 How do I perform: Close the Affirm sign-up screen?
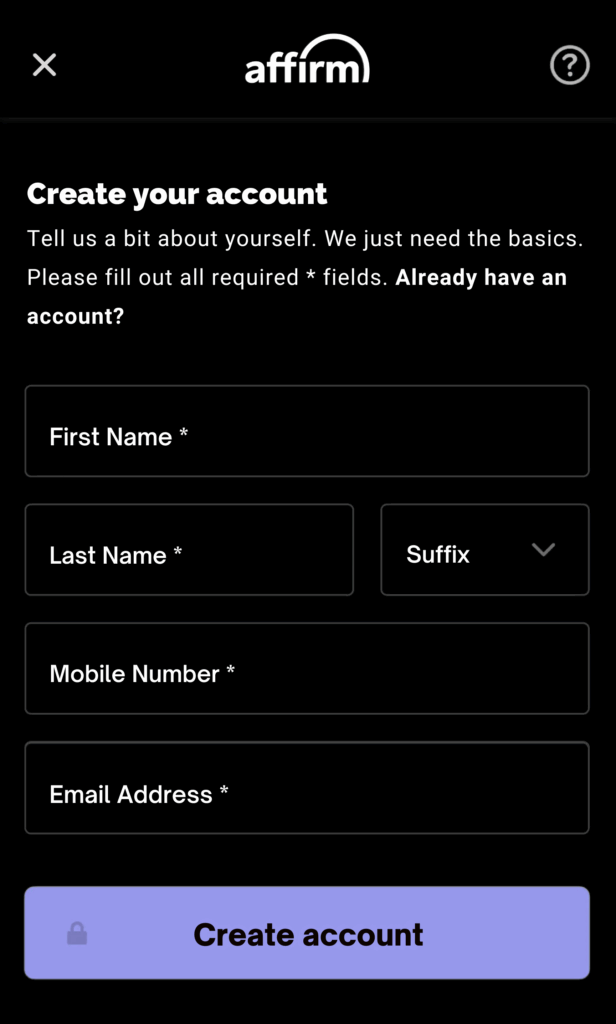[x=44, y=66]
